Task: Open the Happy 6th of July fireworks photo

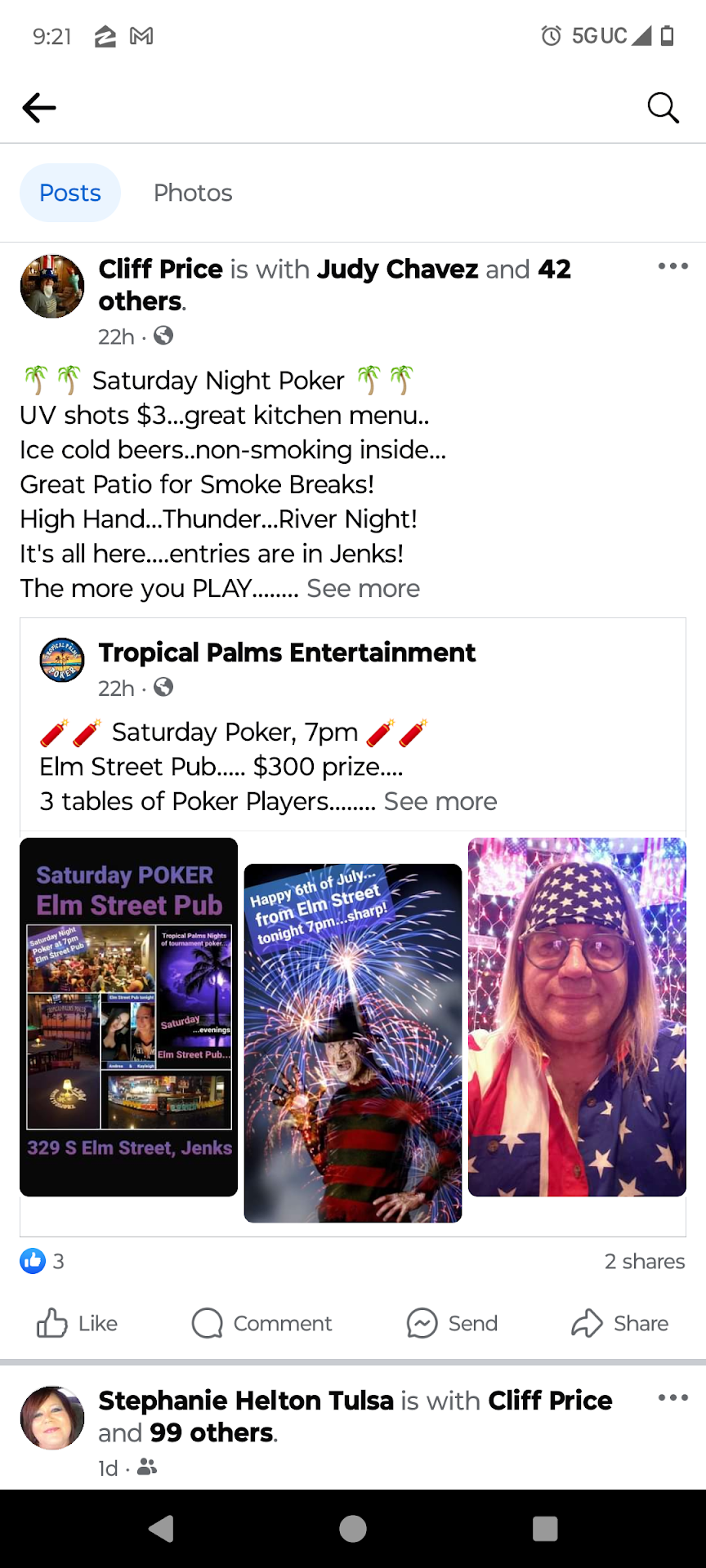Action: 353,1043
